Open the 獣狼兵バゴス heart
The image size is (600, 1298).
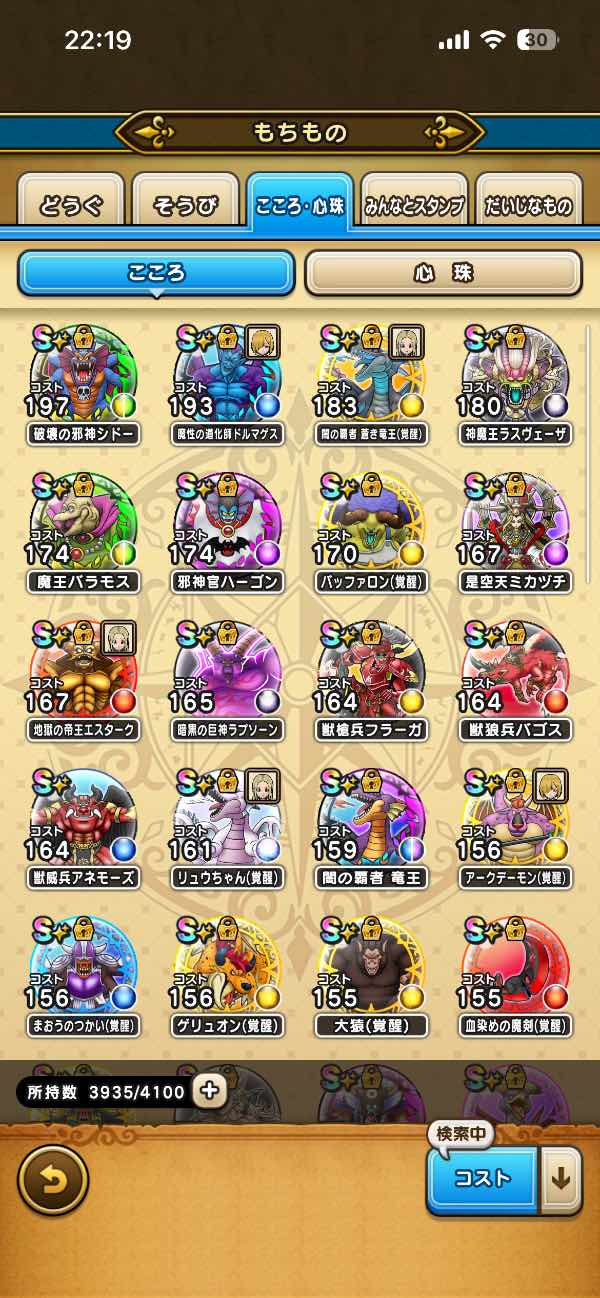pos(515,671)
